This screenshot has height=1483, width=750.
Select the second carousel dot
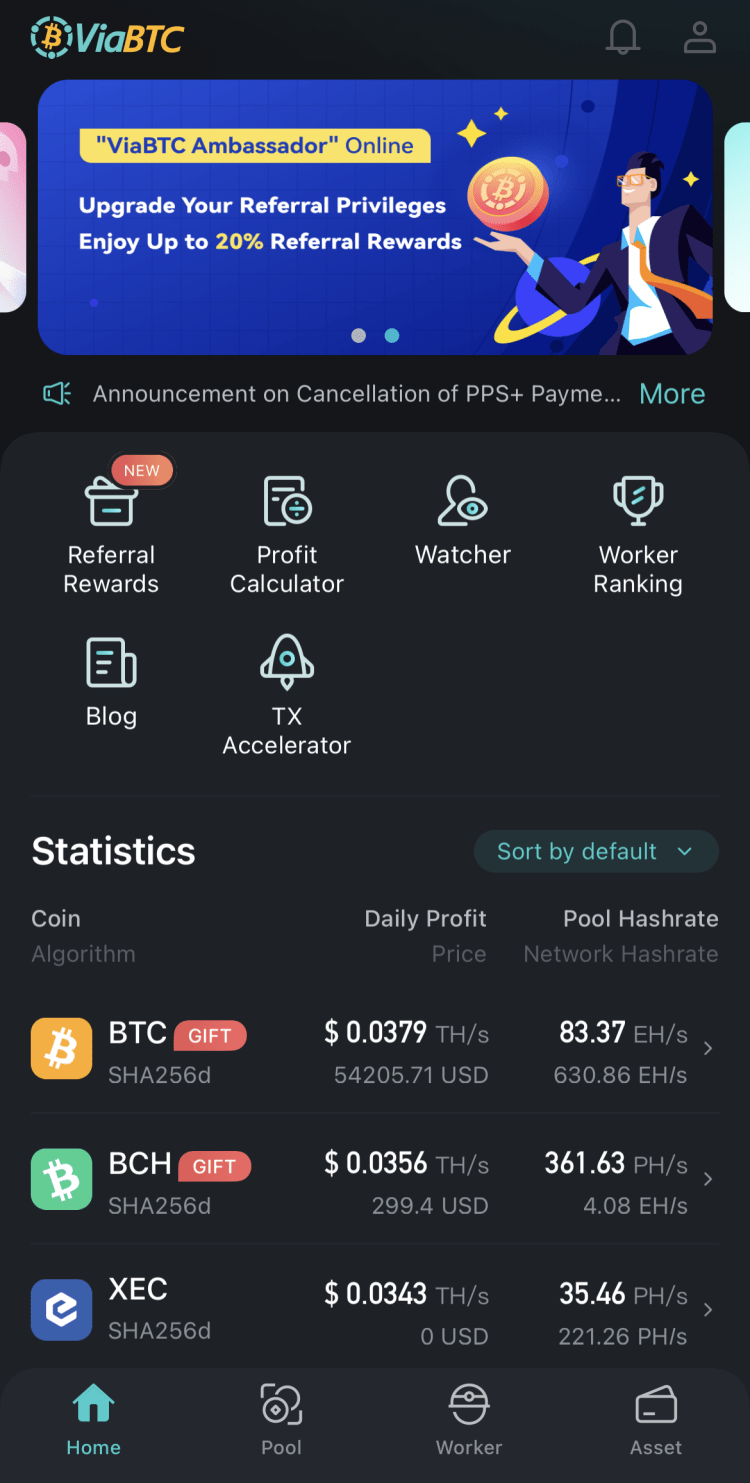(391, 336)
